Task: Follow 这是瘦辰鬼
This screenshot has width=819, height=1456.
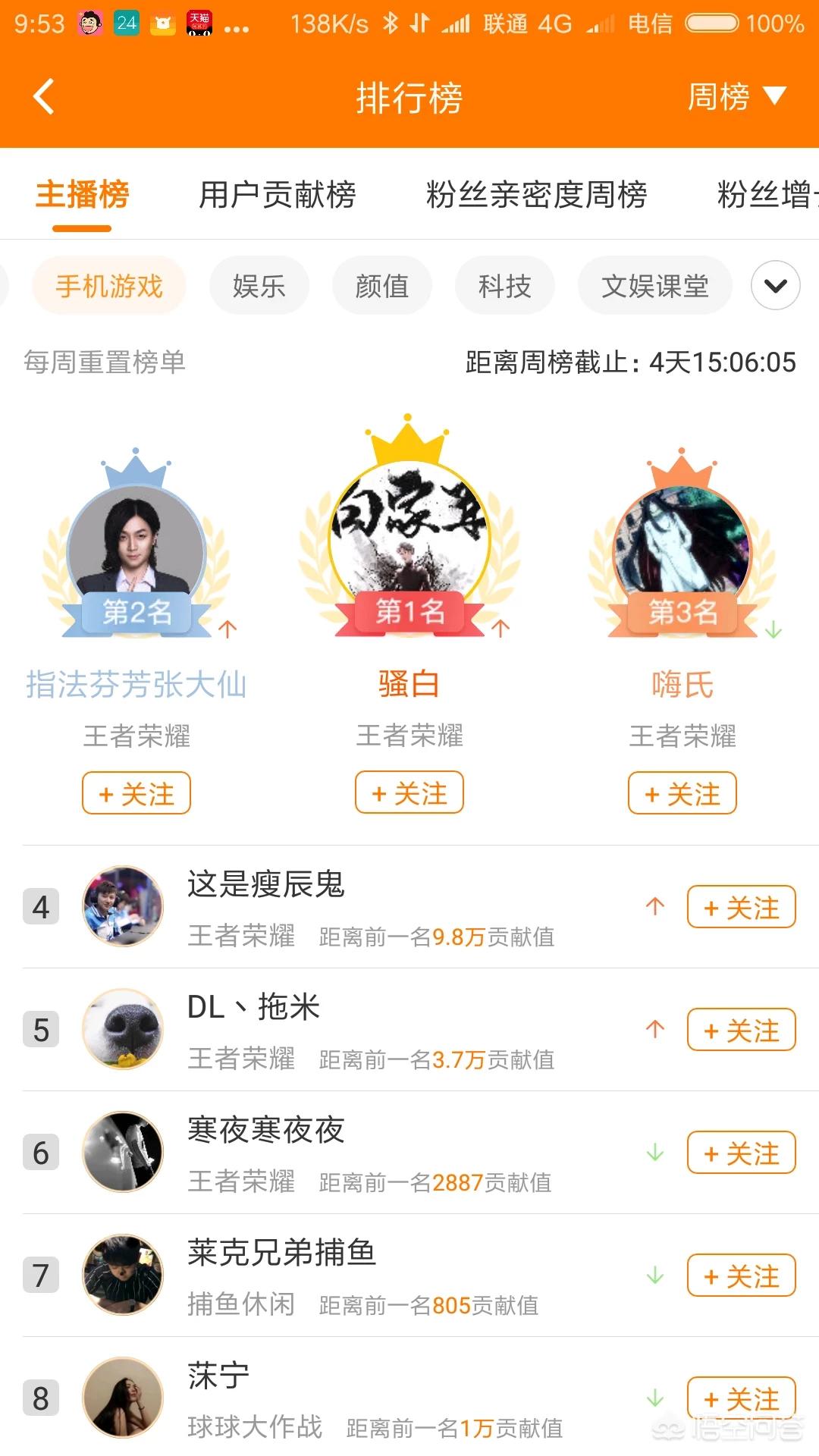Action: click(x=741, y=907)
